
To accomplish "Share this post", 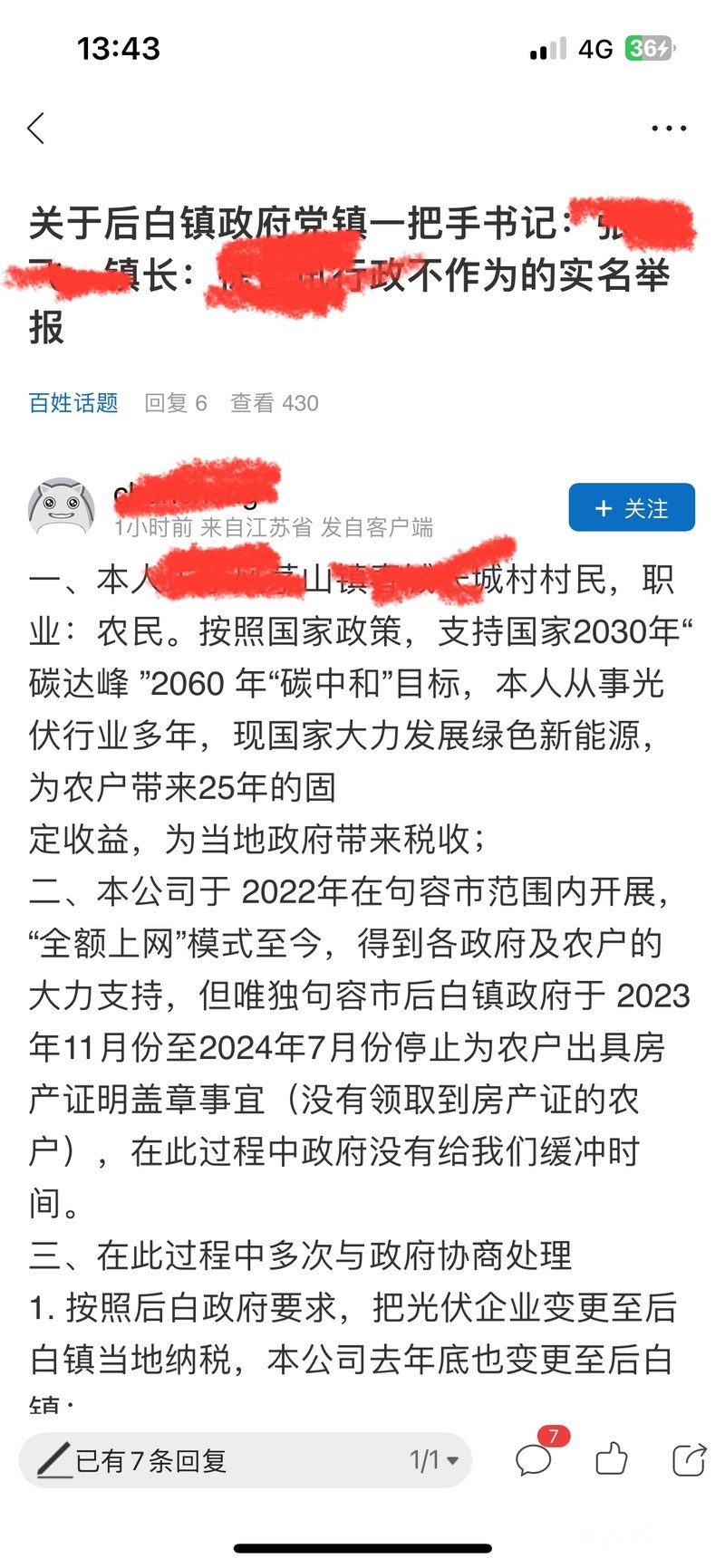I will pos(689,1459).
